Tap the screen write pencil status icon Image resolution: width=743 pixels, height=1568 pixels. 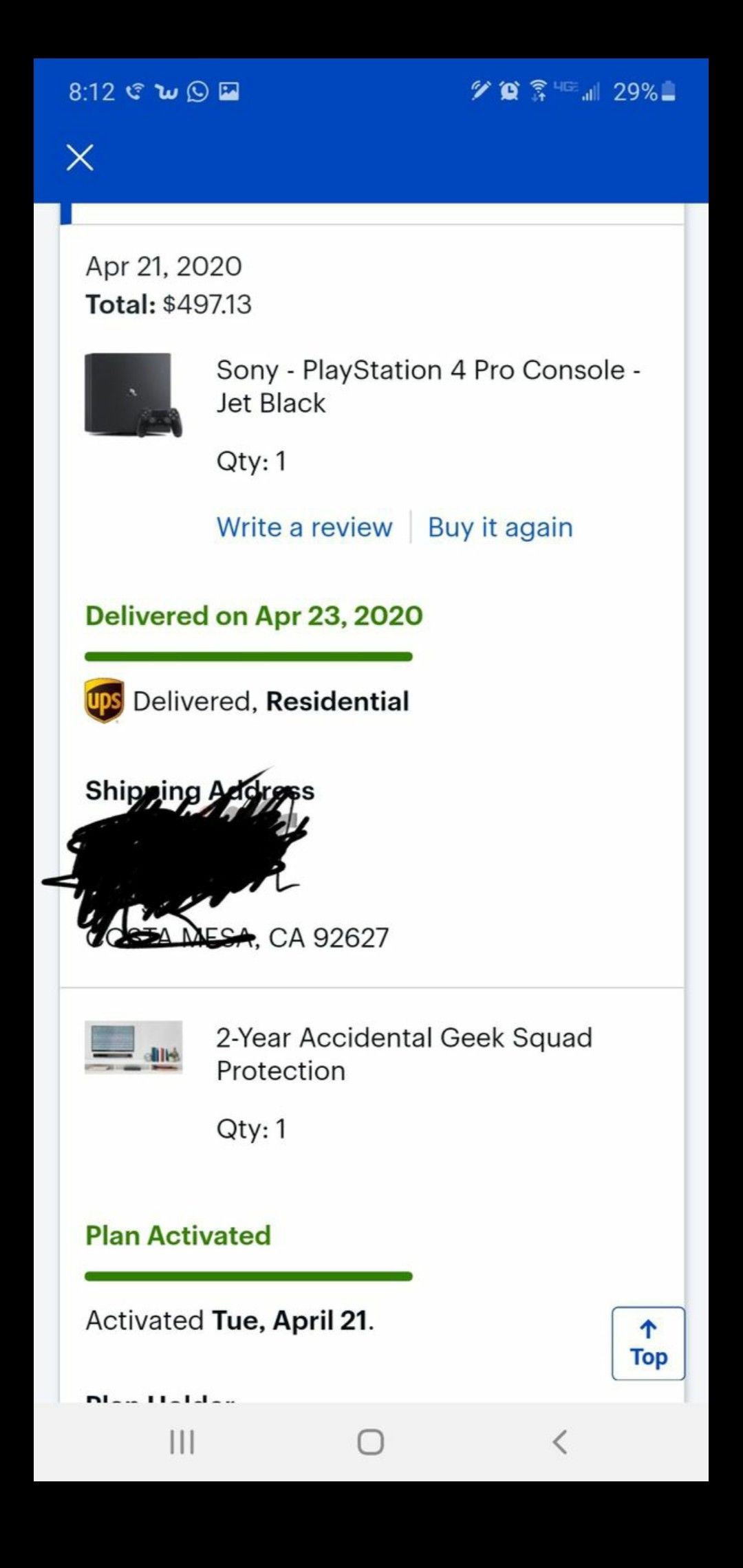tap(481, 91)
